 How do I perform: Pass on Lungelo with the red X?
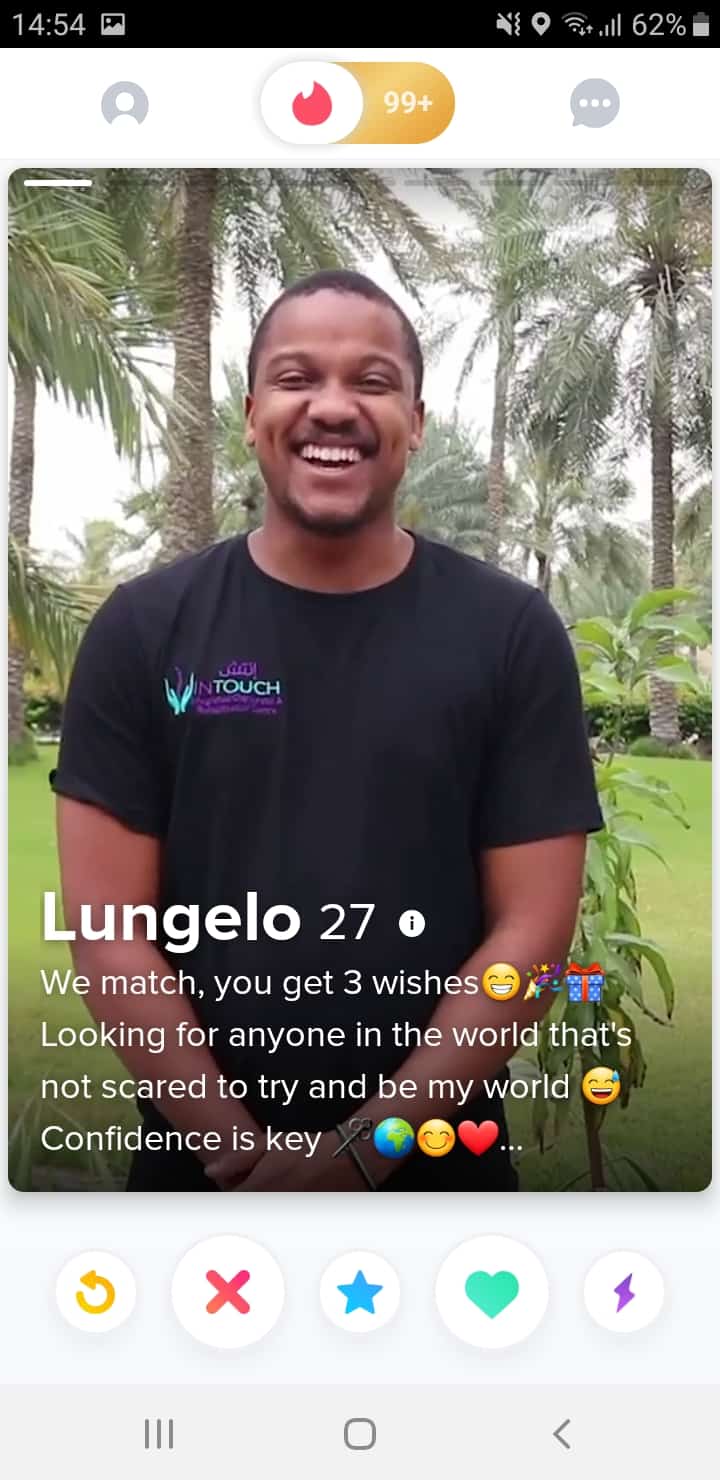228,1292
